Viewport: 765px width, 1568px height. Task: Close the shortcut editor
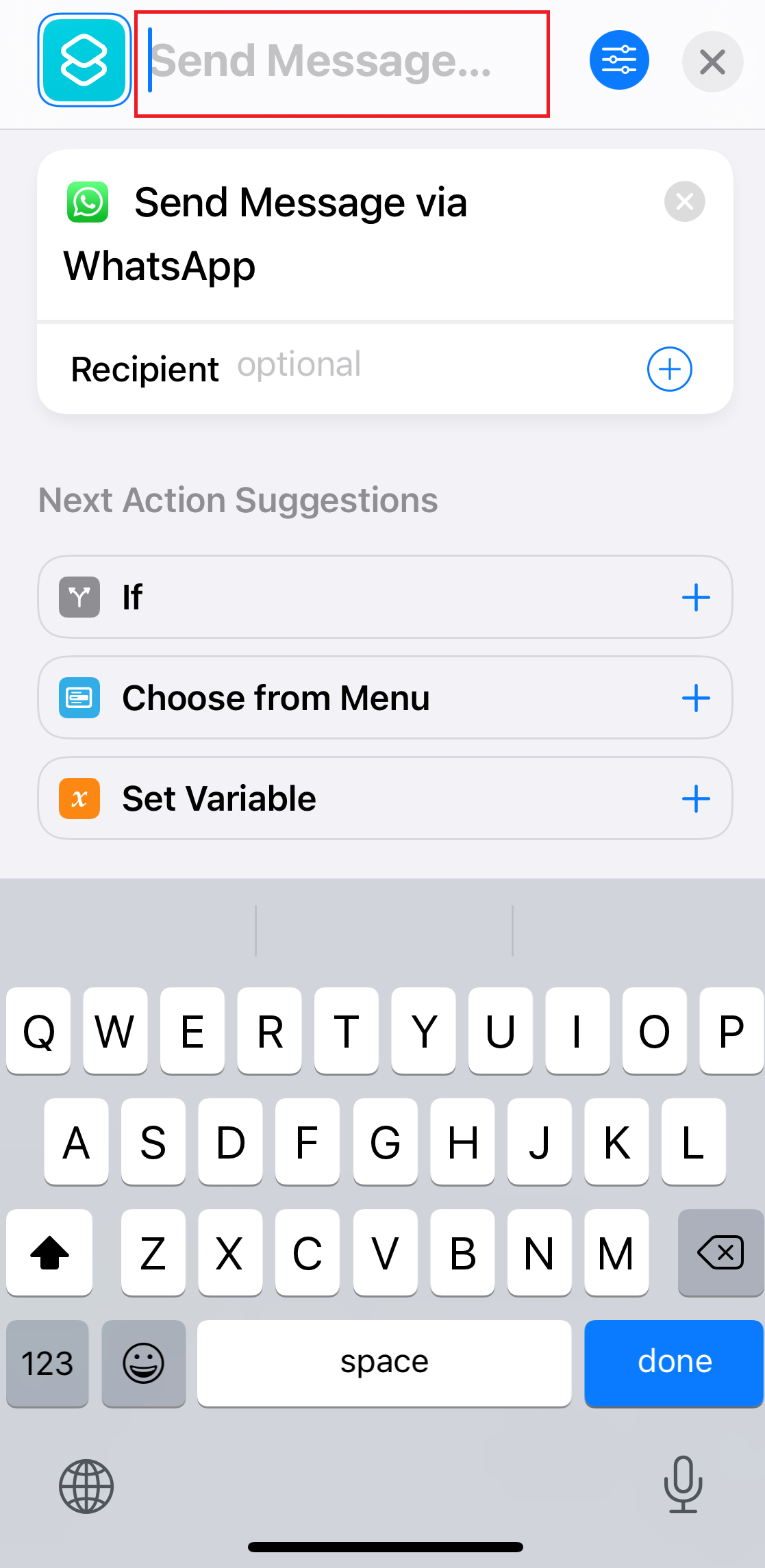click(x=712, y=62)
